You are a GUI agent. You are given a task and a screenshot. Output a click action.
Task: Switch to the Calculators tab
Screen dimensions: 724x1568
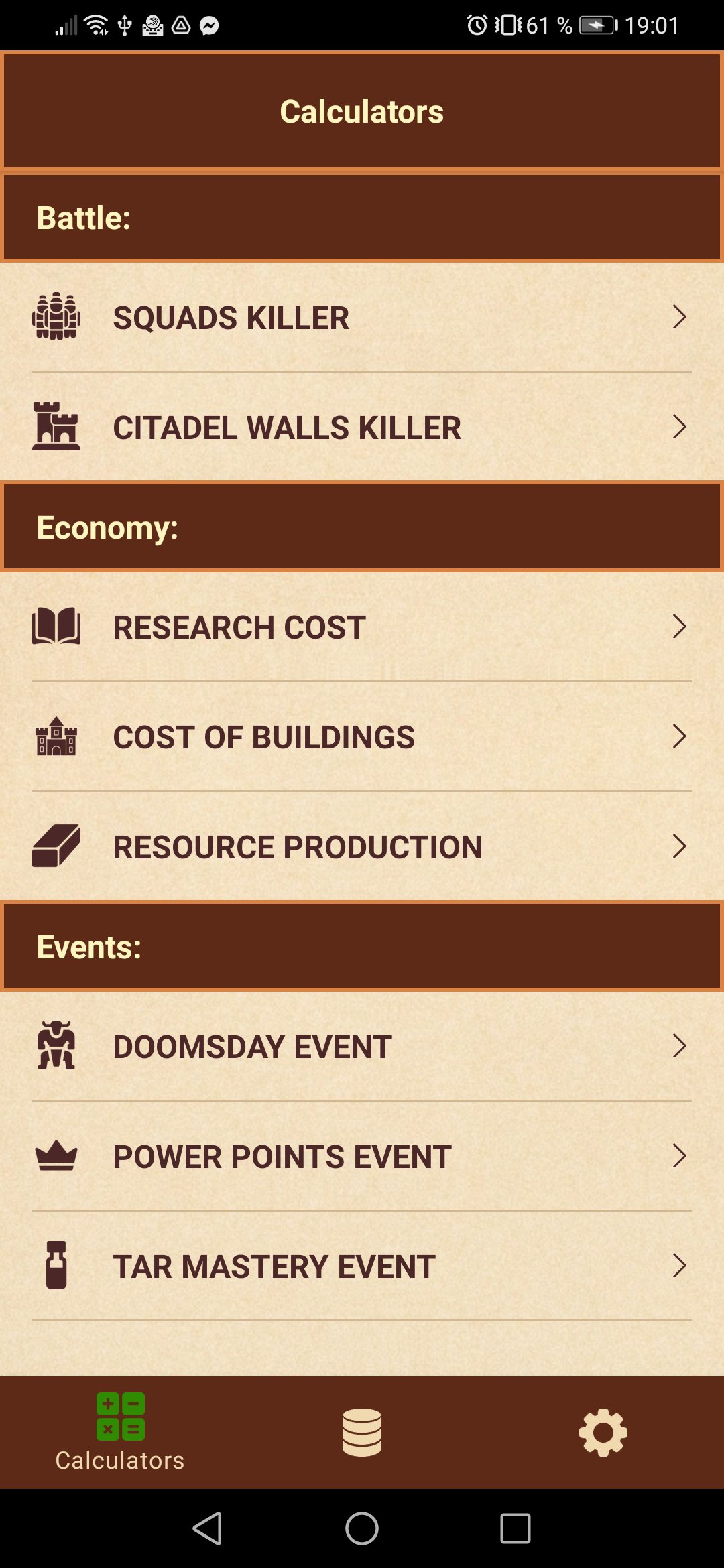point(120,1433)
